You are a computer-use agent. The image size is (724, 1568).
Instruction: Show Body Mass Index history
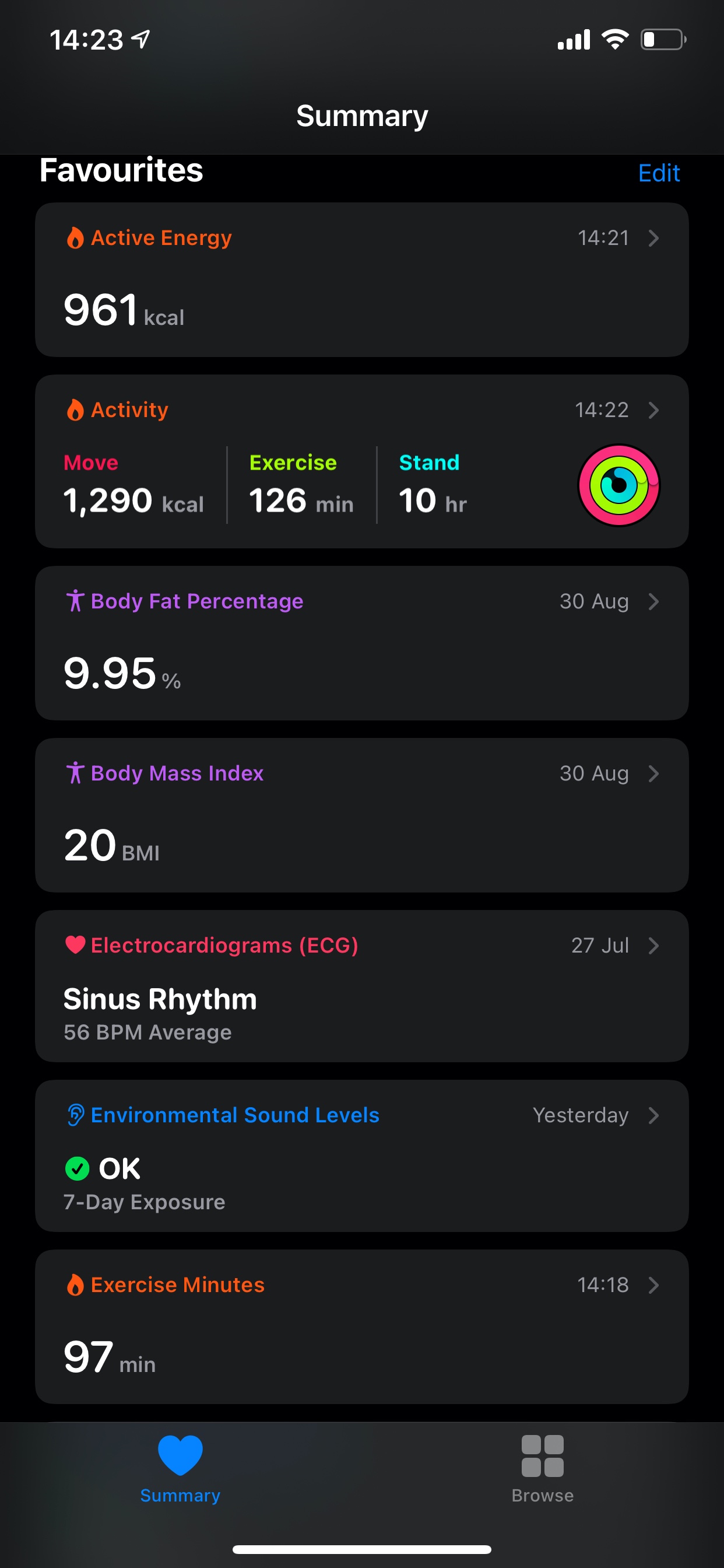tap(361, 815)
